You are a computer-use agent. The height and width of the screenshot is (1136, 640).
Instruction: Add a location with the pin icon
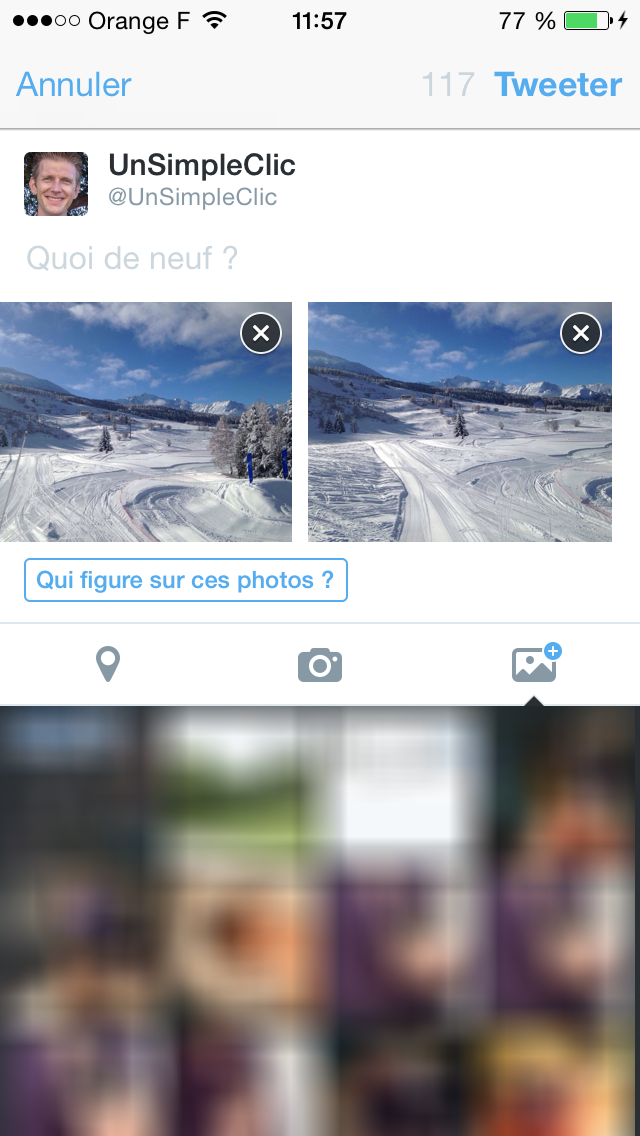point(108,664)
